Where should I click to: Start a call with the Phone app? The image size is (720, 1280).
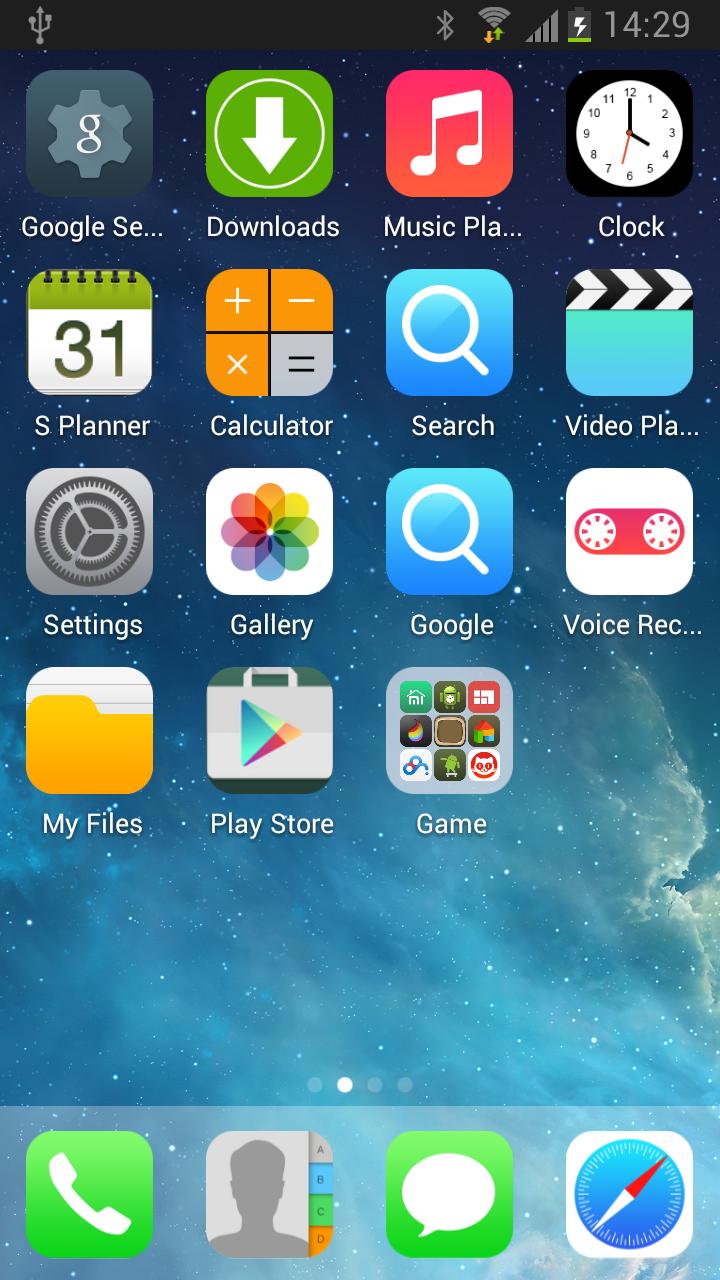89,1193
